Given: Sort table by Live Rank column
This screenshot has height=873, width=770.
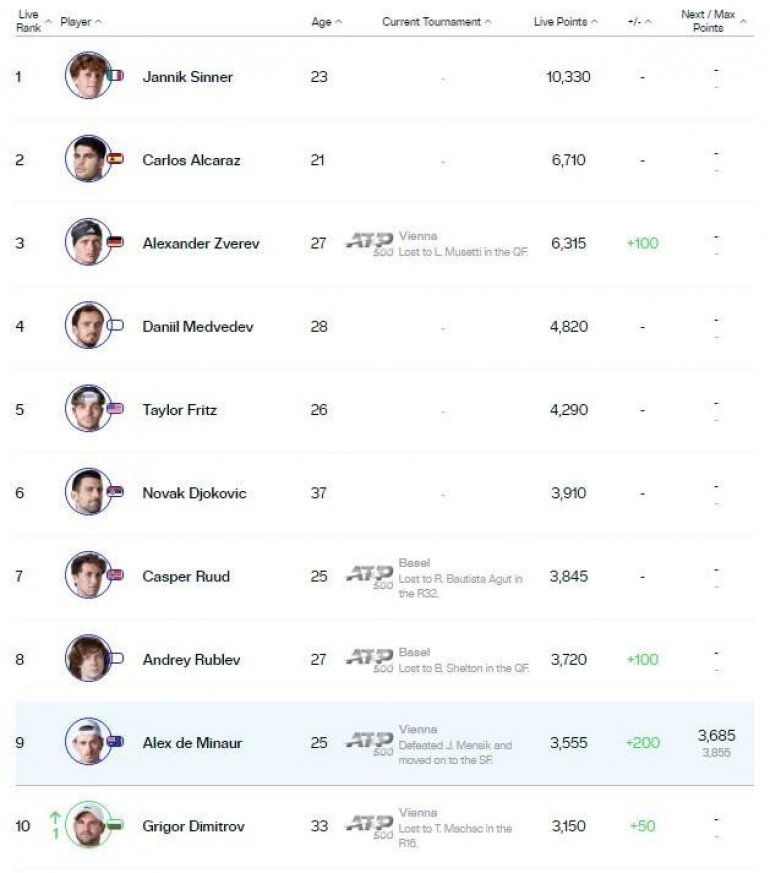Looking at the screenshot, I should coord(28,21).
